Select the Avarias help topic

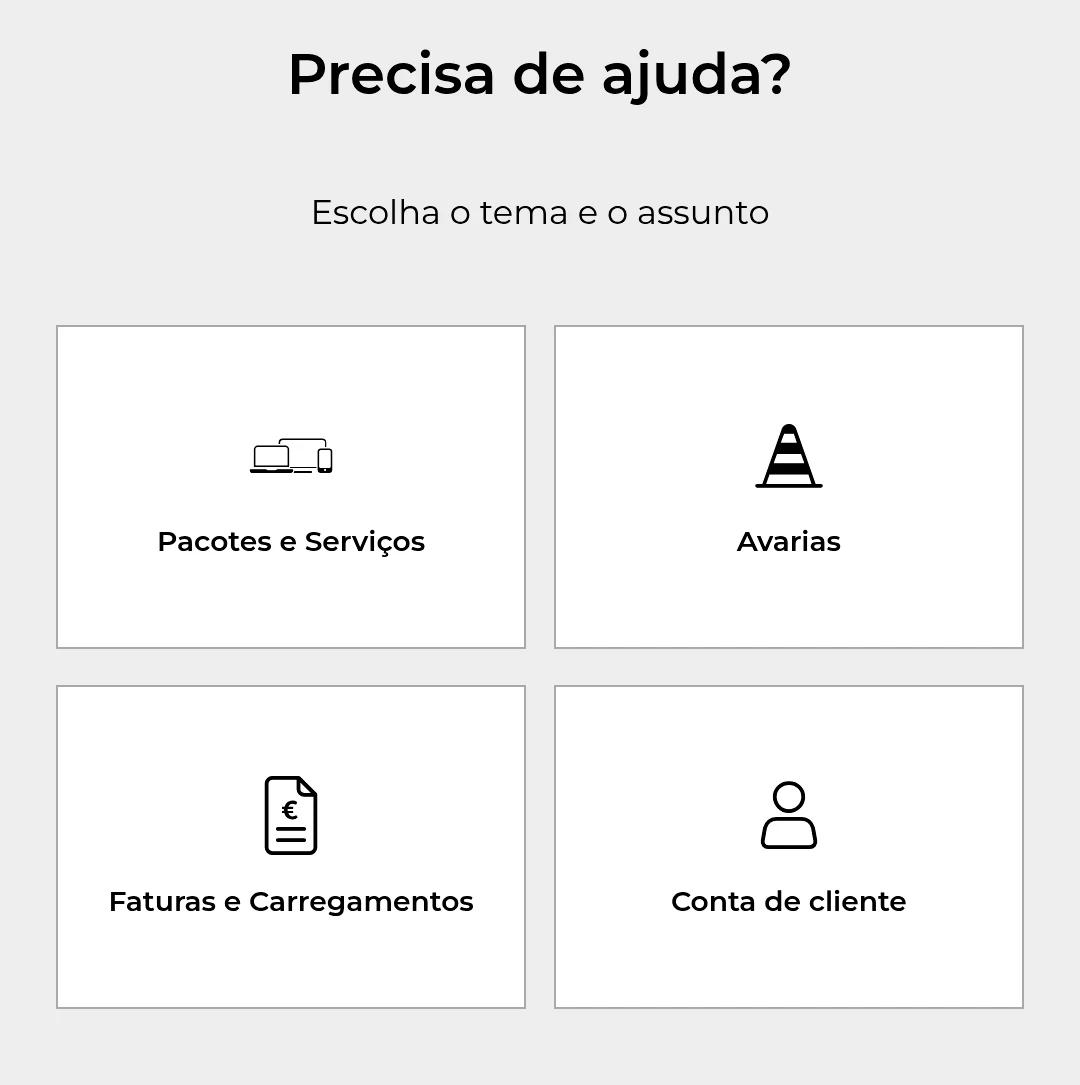789,487
